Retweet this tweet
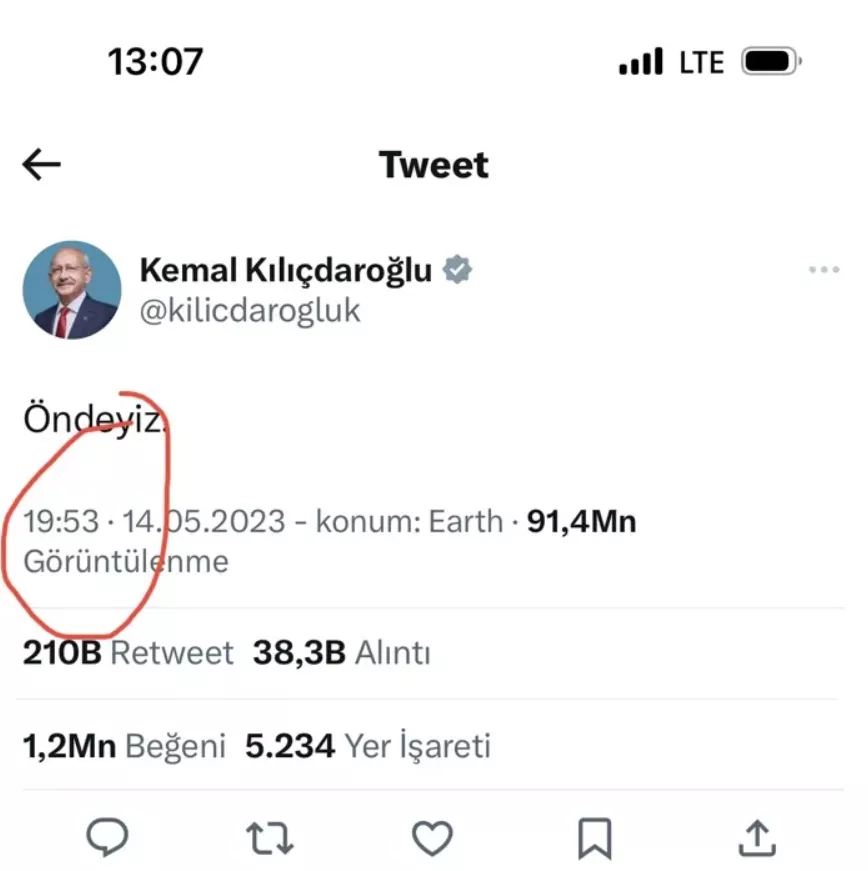 coord(268,838)
